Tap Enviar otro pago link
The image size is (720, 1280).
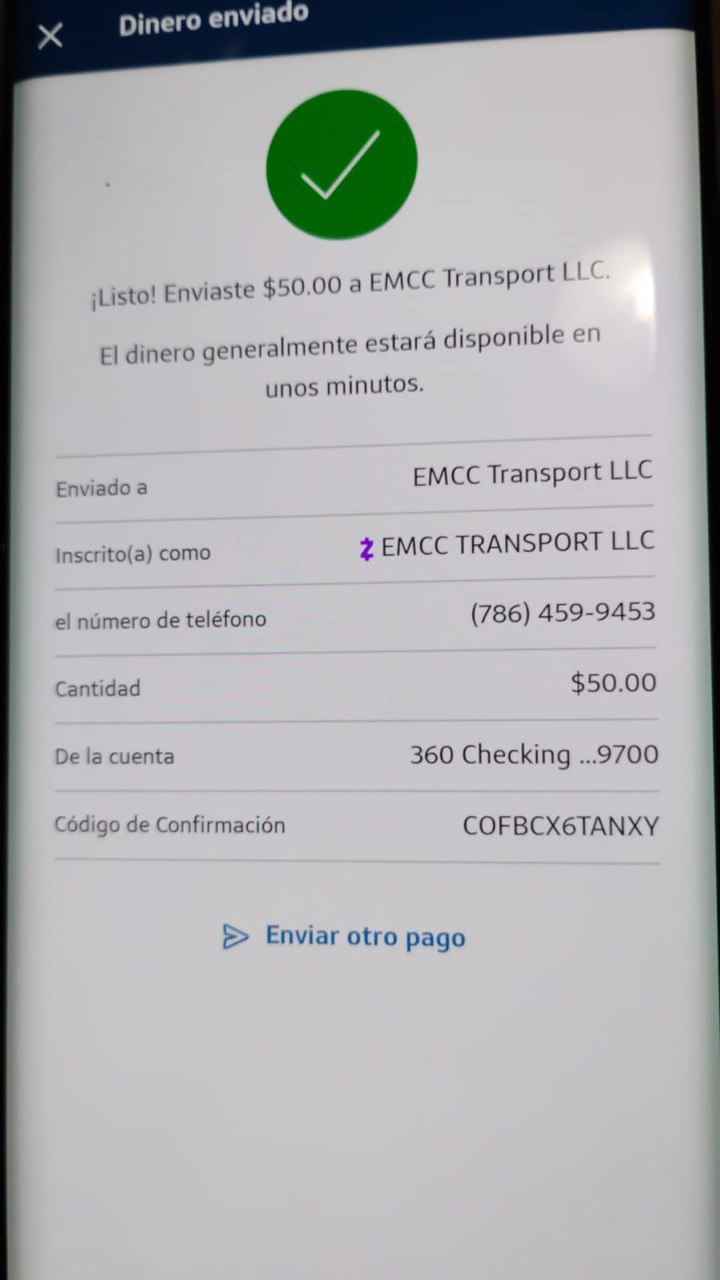coord(345,937)
